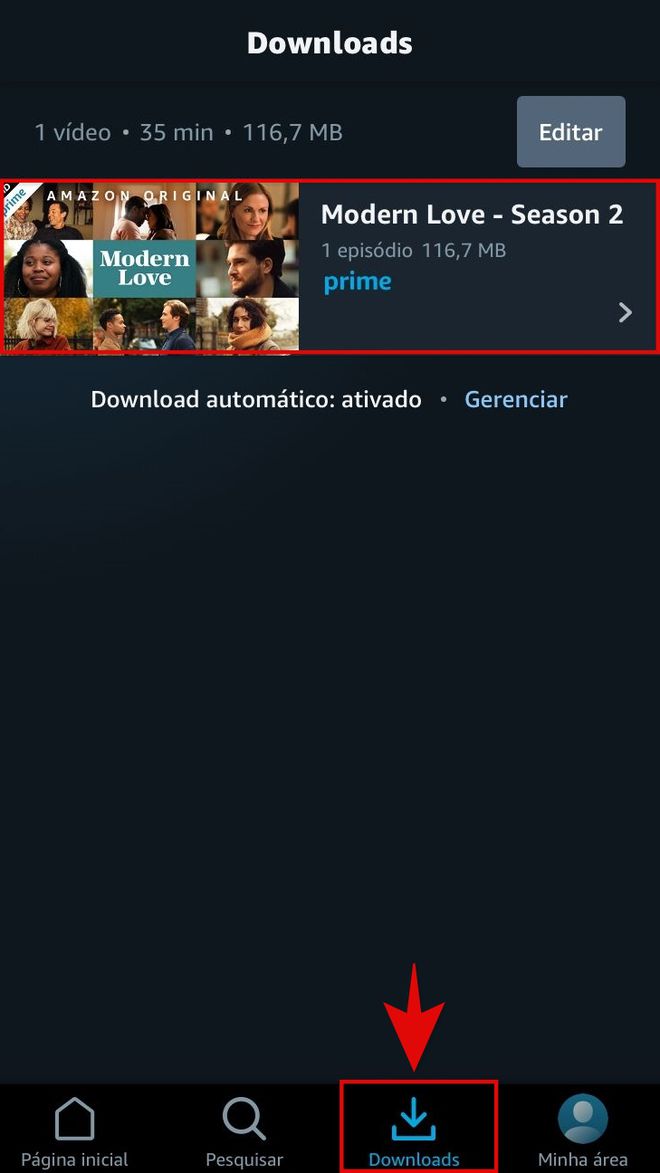Open the Gerenciar auto-download link
Image resolution: width=660 pixels, height=1173 pixels.
point(515,399)
